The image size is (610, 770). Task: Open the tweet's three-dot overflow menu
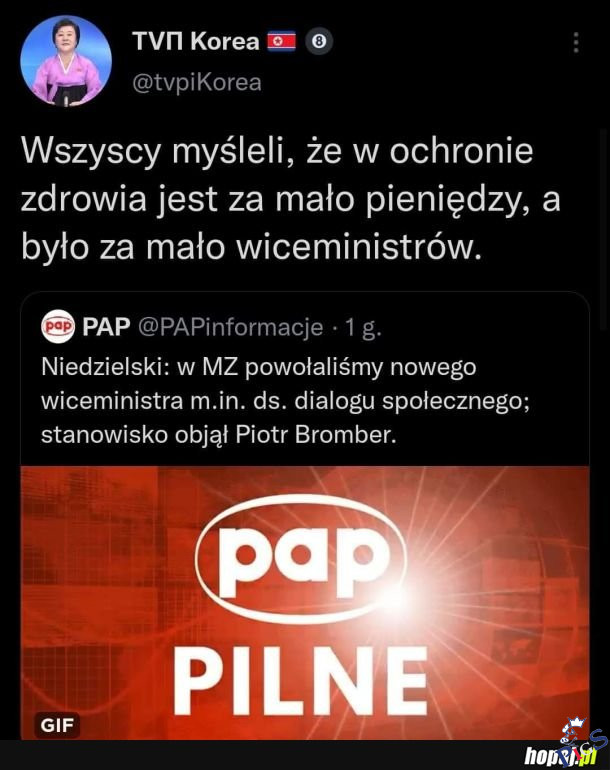575,42
